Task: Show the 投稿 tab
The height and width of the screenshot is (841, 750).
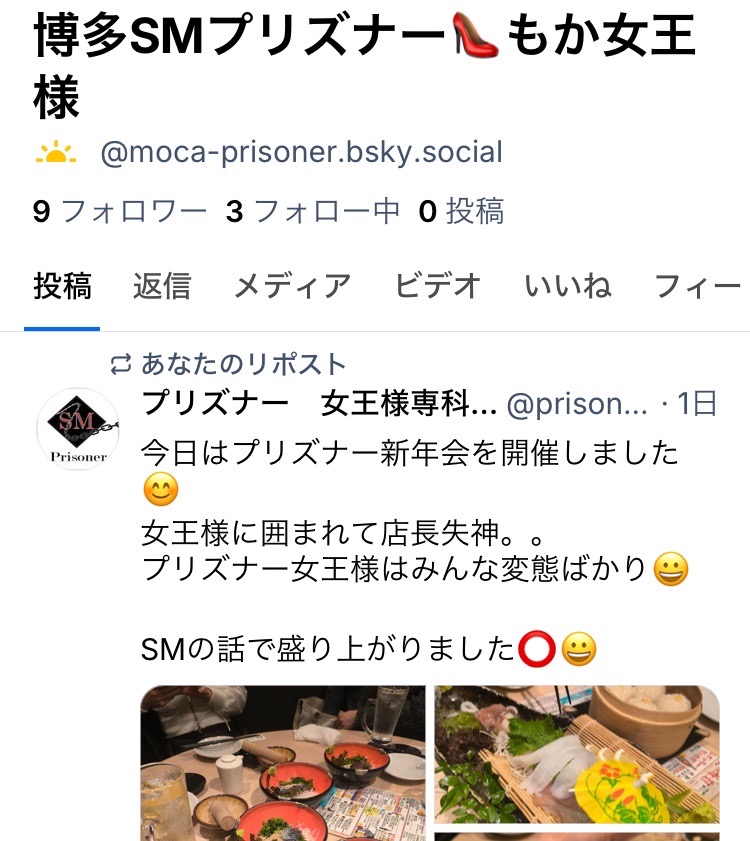Action: coord(62,287)
